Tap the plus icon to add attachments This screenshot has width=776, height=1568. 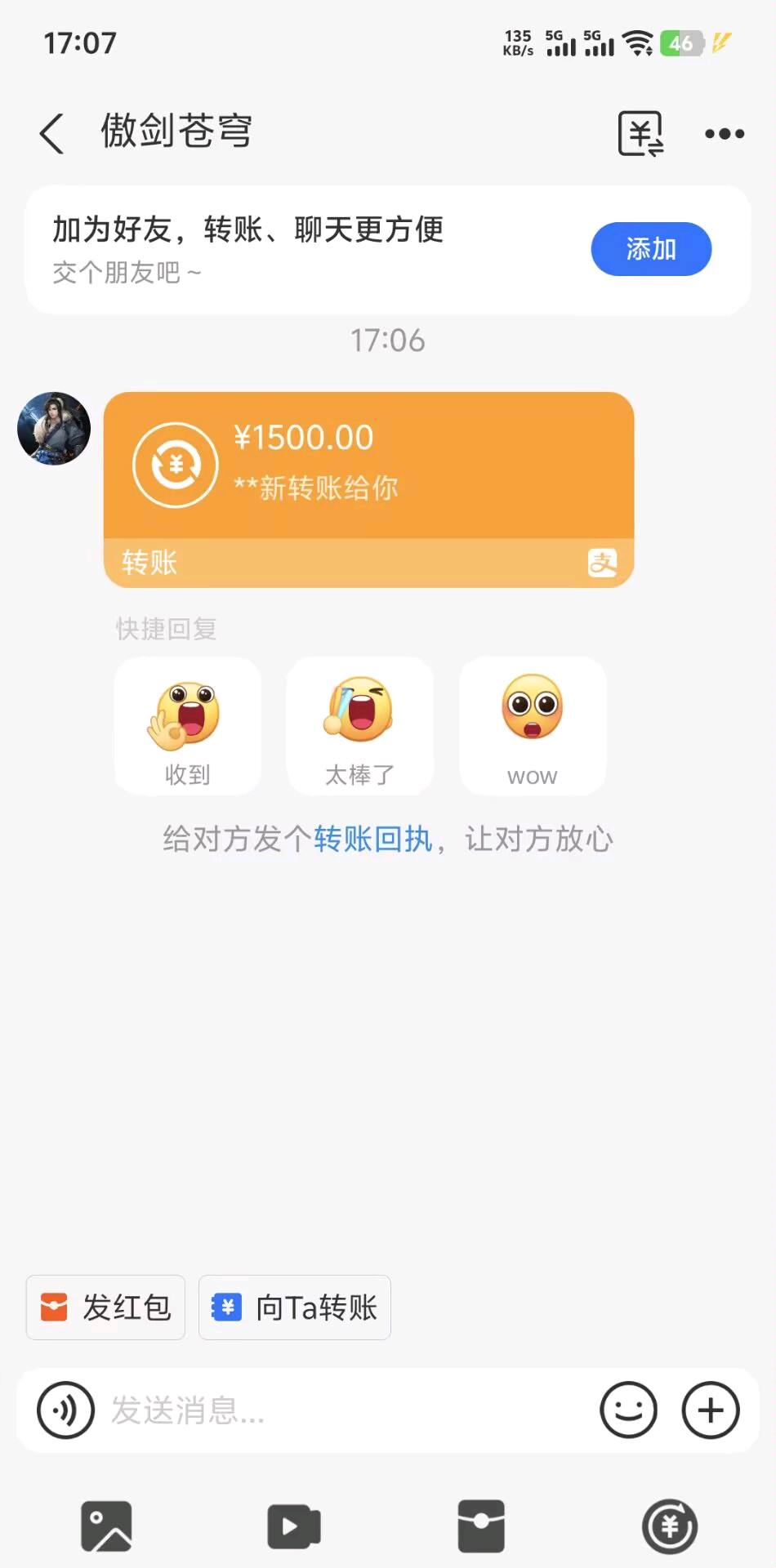[709, 1410]
